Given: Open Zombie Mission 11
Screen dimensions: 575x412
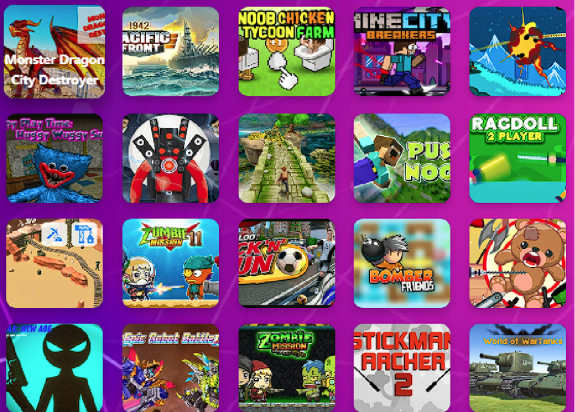Looking at the screenshot, I should pos(171,263).
